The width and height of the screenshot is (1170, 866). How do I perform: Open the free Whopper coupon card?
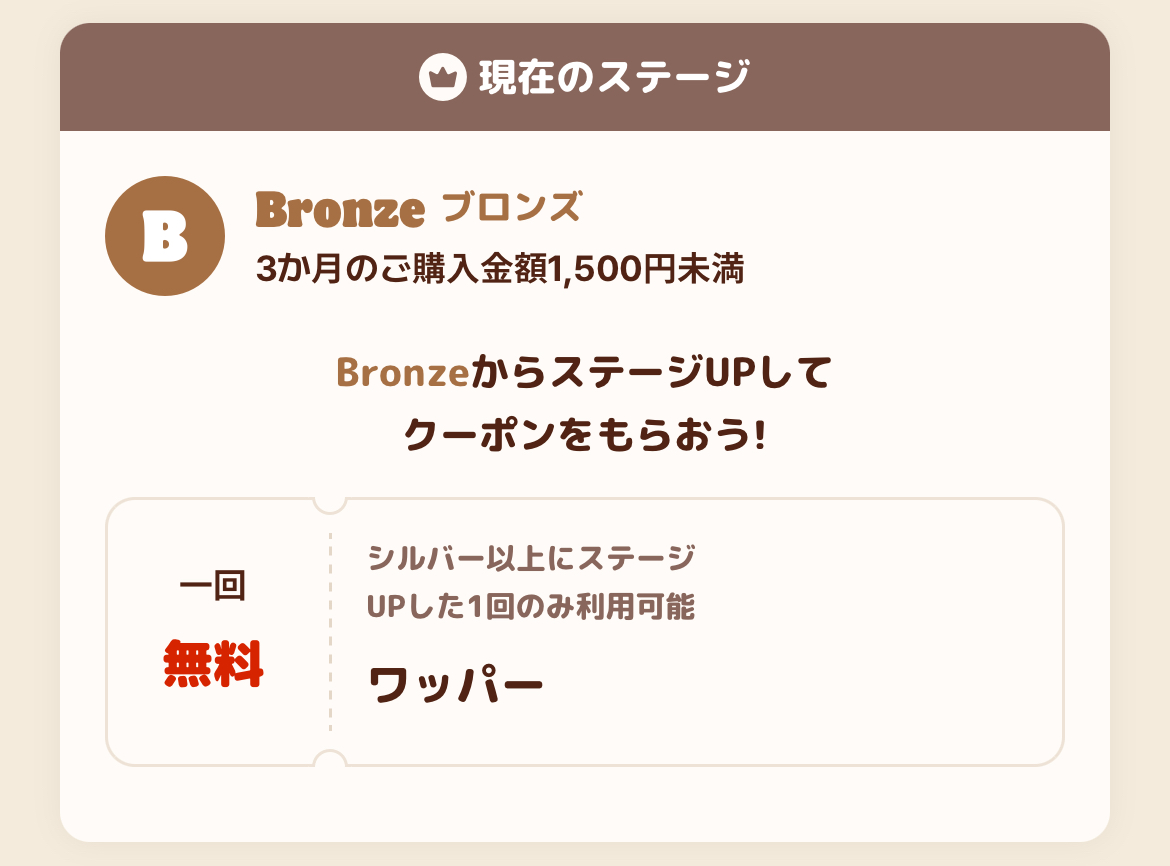[584, 632]
